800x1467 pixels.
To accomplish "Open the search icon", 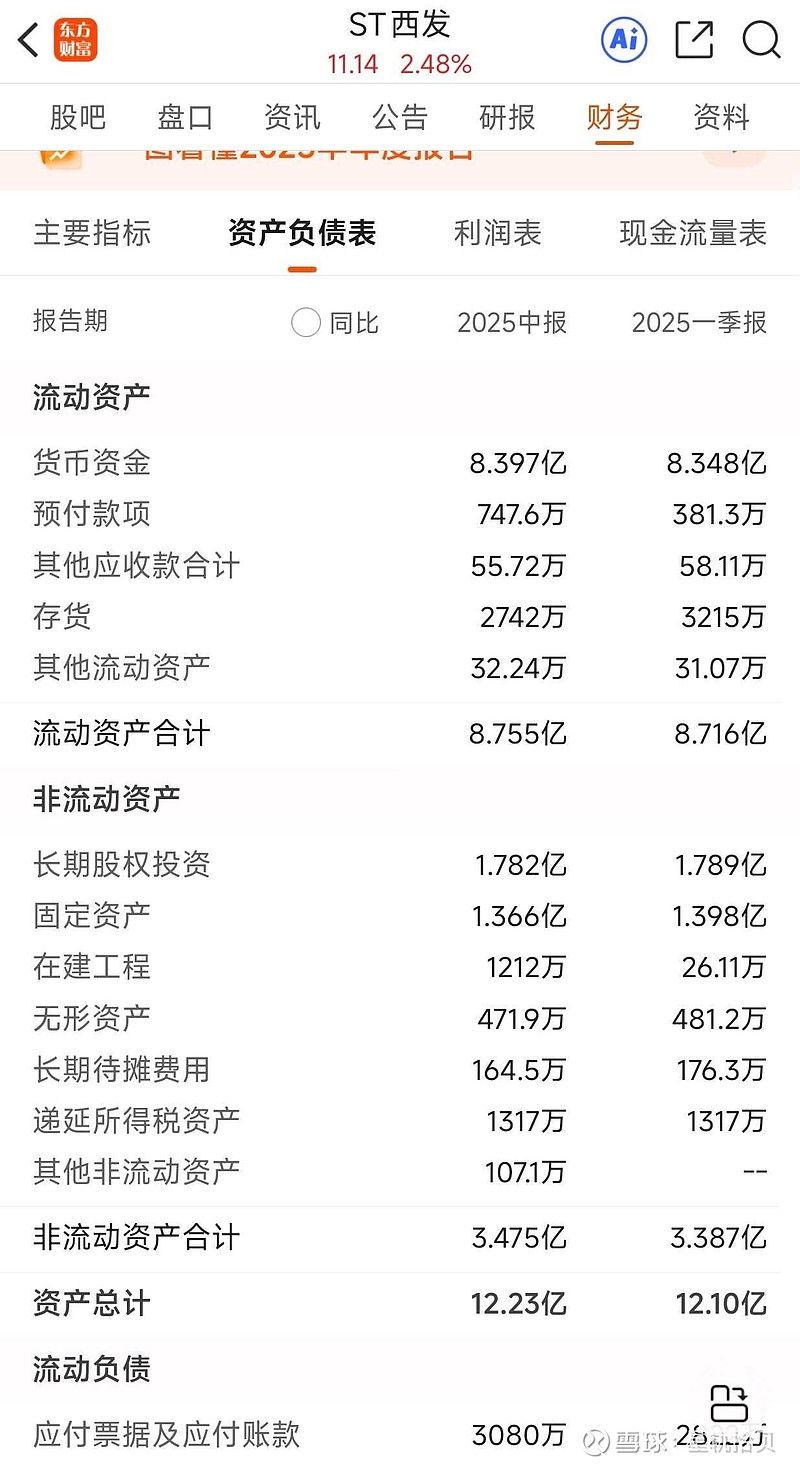I will (761, 40).
